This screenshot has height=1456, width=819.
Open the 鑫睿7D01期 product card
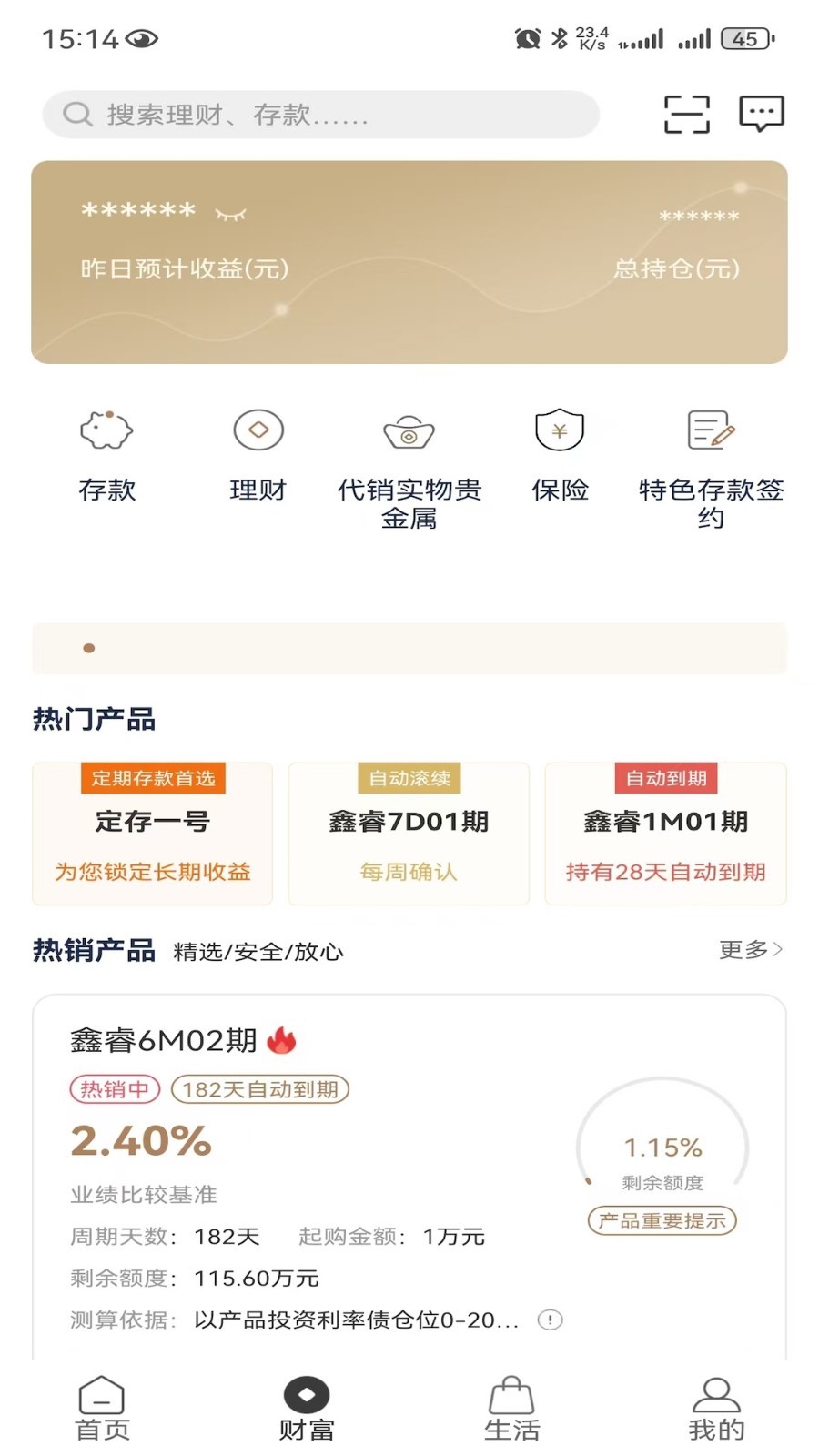point(409,834)
